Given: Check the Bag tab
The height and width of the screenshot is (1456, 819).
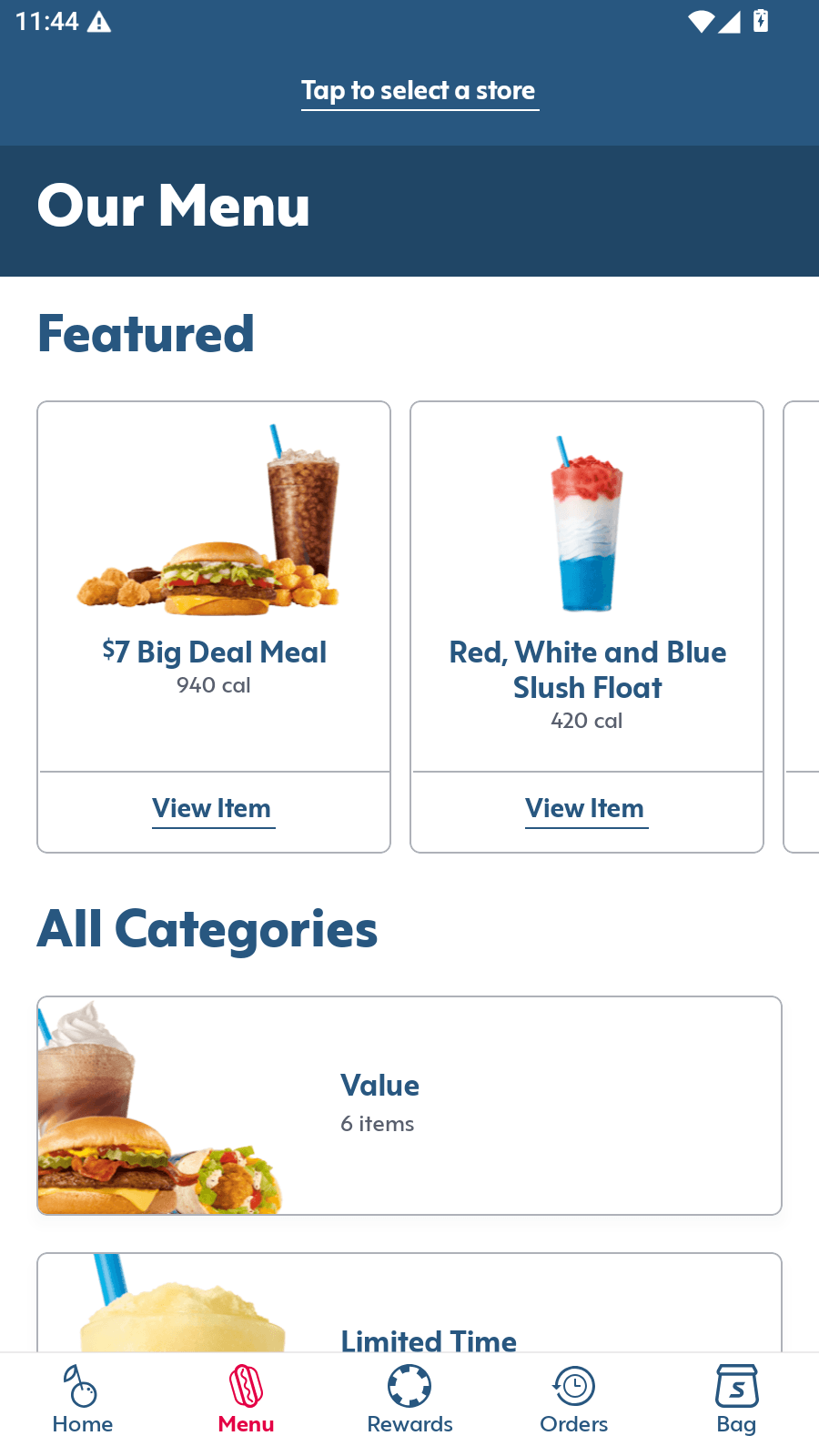Looking at the screenshot, I should pyautogui.click(x=736, y=1401).
